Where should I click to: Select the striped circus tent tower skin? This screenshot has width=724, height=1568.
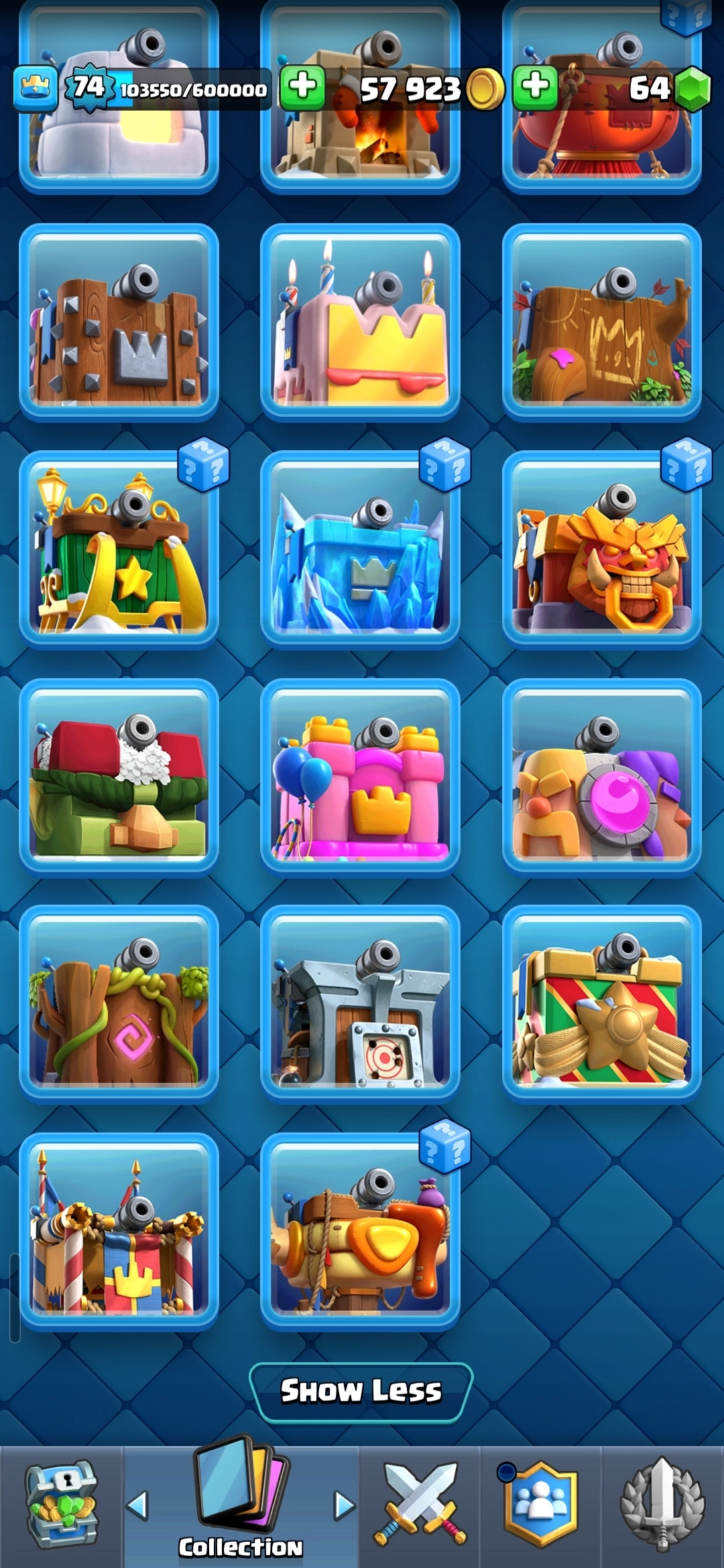click(x=119, y=1232)
